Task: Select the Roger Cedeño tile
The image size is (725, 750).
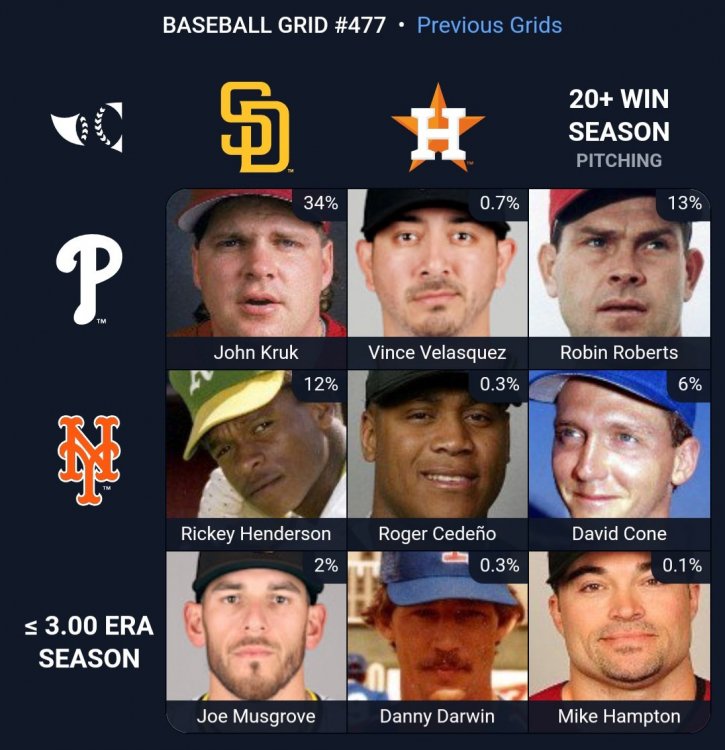Action: pyautogui.click(x=437, y=458)
